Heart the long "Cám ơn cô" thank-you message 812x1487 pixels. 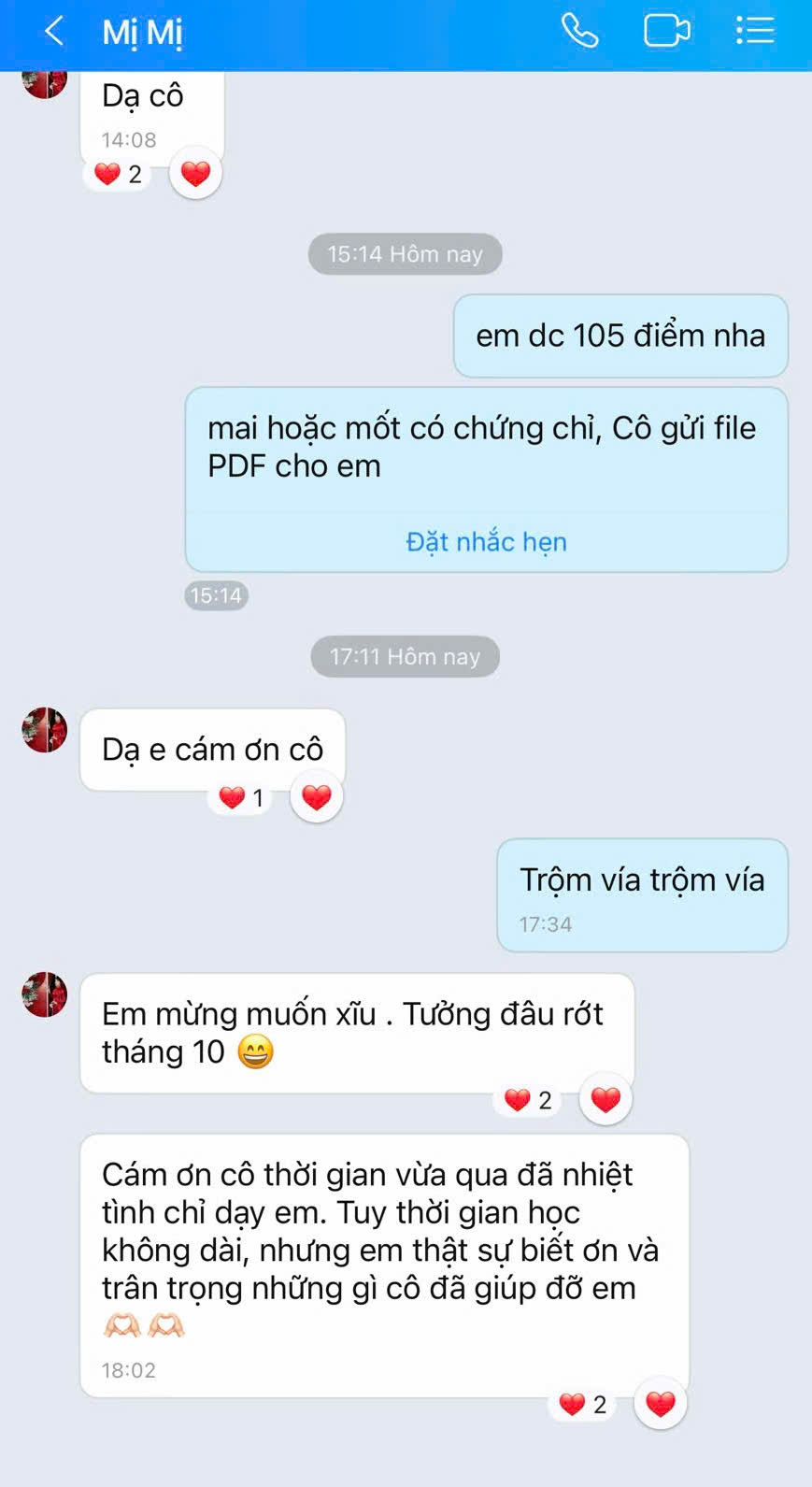(x=660, y=1404)
